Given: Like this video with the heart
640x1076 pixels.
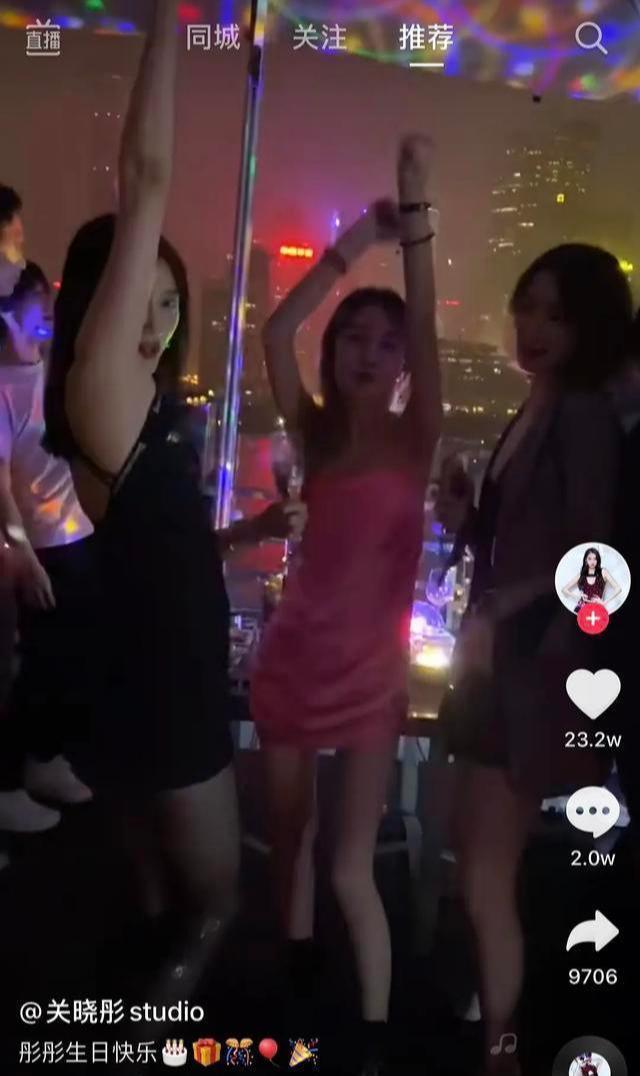Looking at the screenshot, I should coord(592,693).
